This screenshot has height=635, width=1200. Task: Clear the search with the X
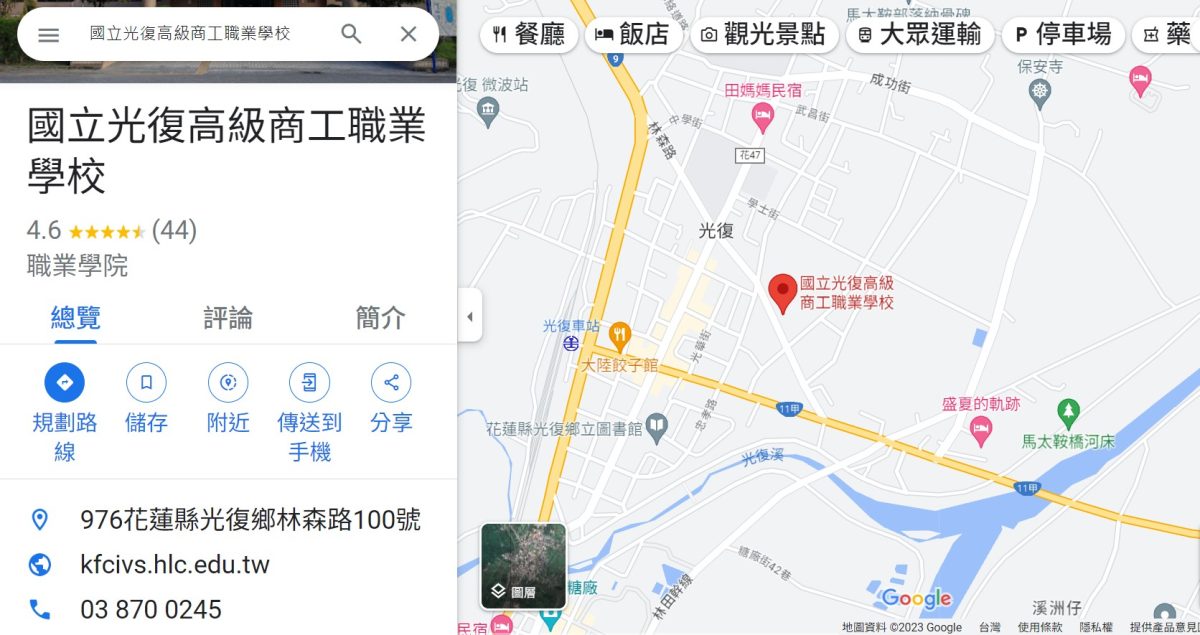[408, 34]
